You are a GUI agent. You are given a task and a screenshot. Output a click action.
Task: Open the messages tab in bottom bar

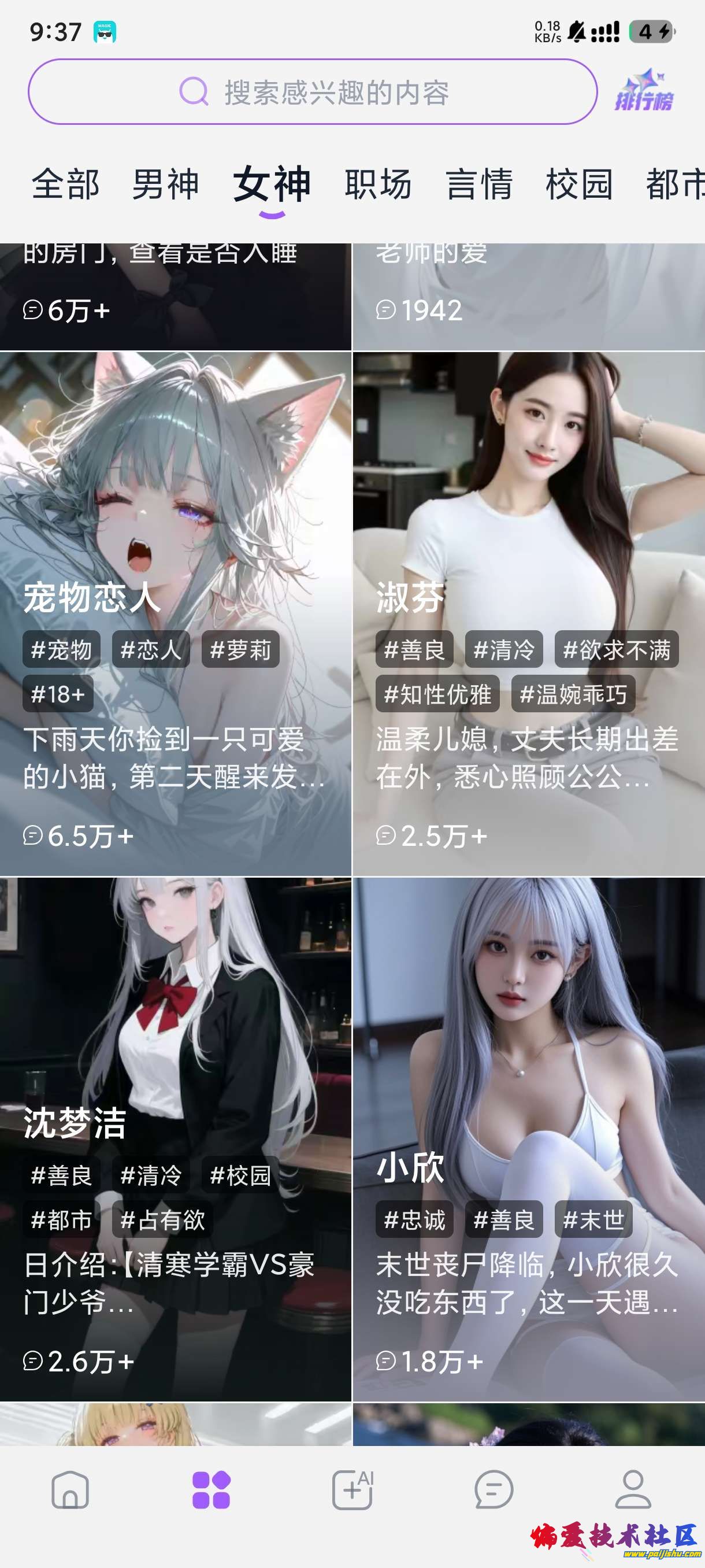(493, 1490)
